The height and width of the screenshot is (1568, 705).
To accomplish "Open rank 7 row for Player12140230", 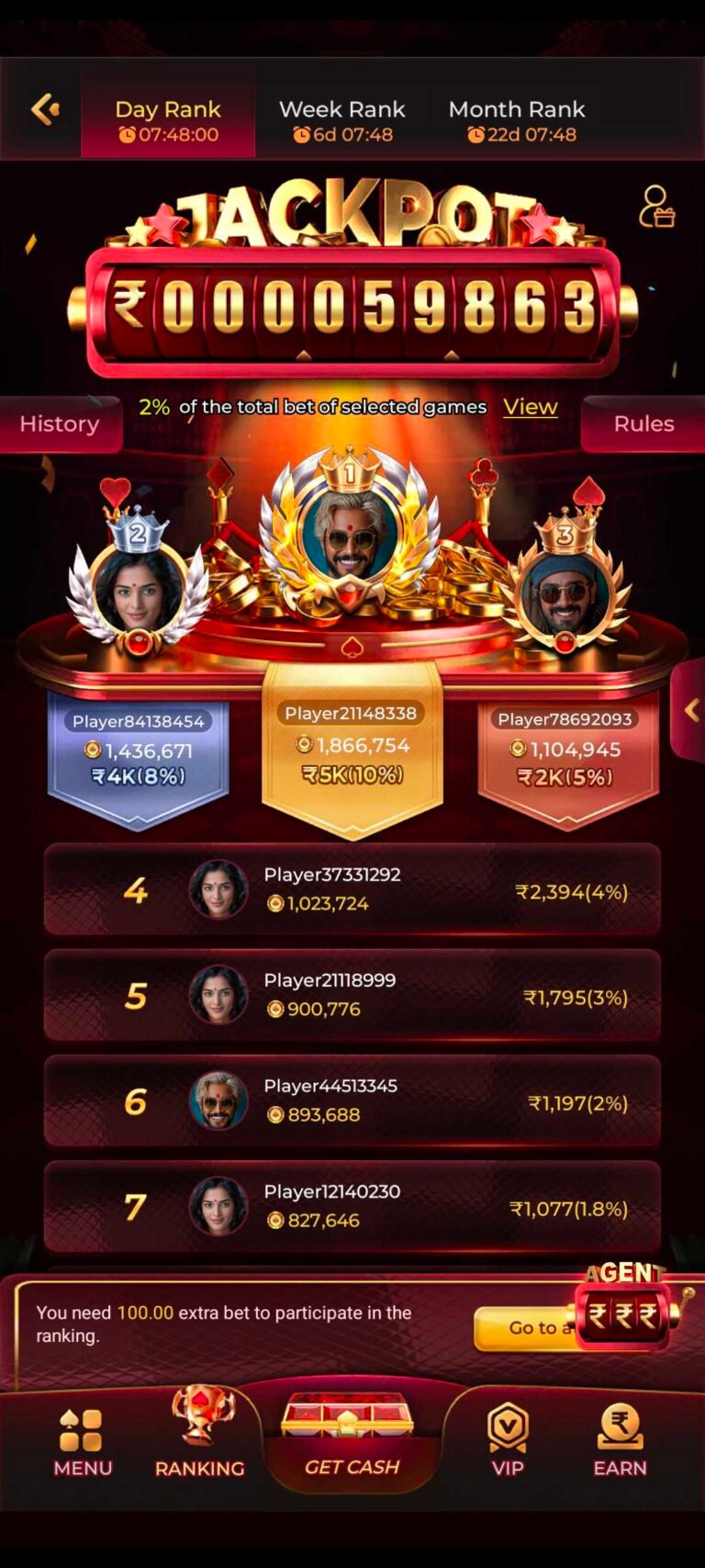I will 352,1206.
